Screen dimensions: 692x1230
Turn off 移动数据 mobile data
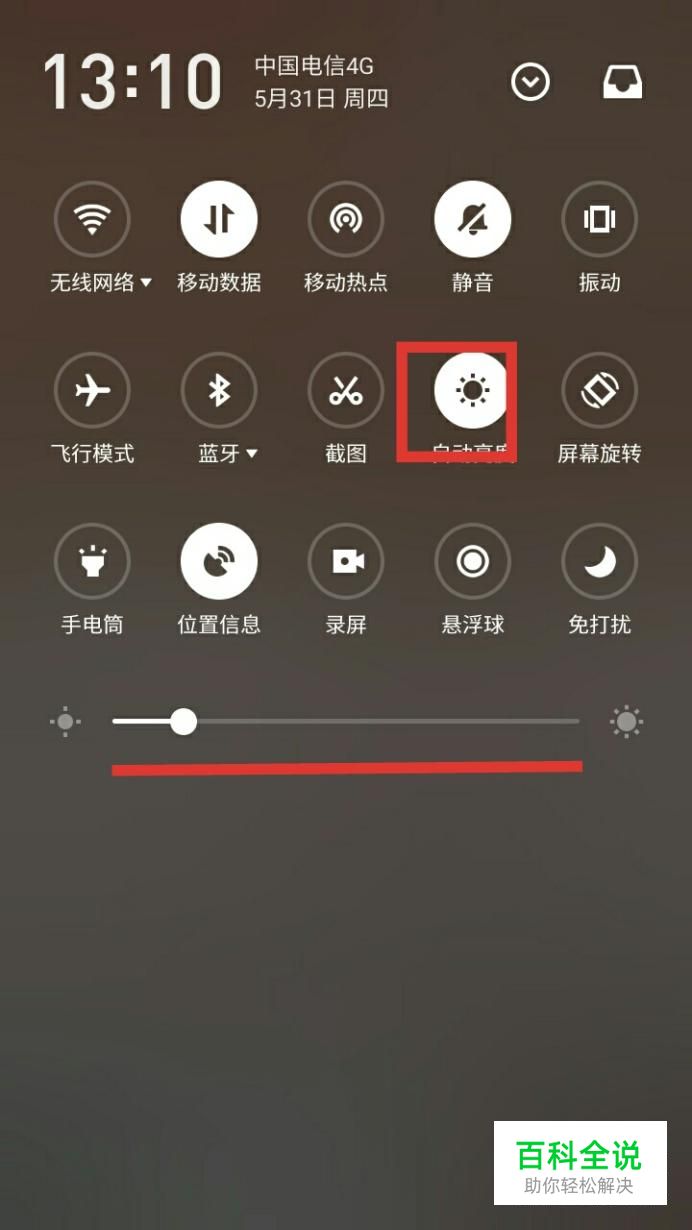tap(219, 219)
